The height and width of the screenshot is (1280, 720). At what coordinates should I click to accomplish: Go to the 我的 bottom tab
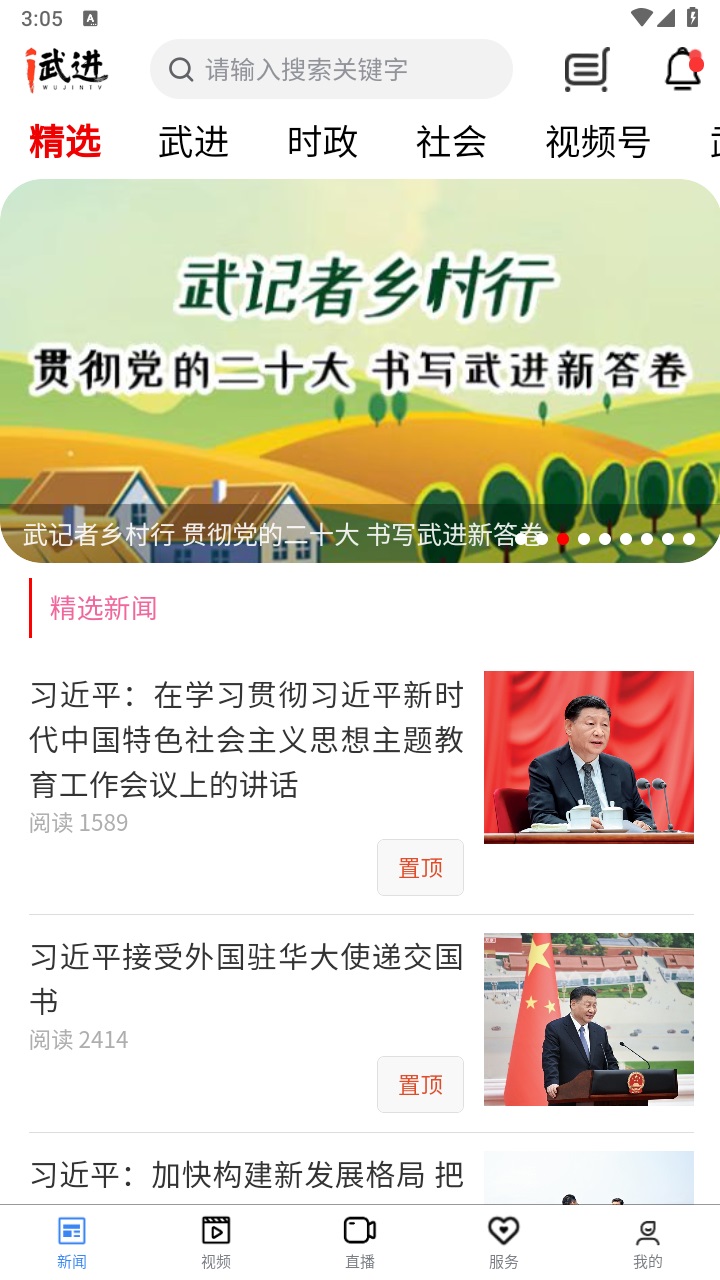pos(647,1242)
